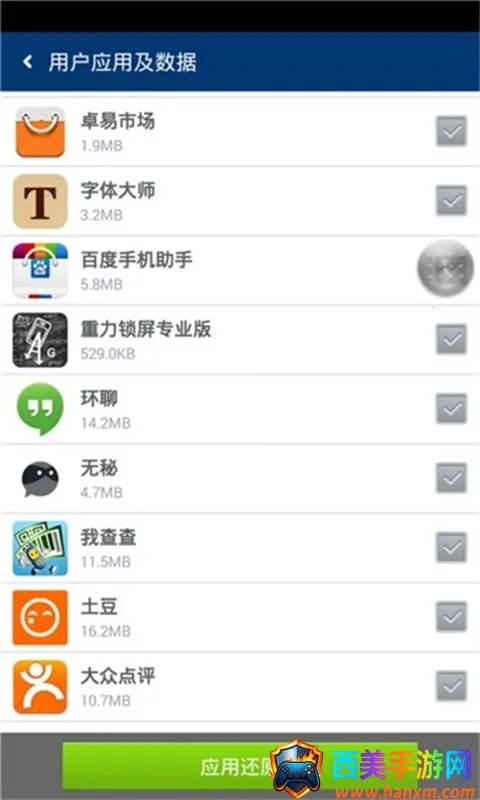The image size is (480, 800).
Task: Deselect the 我查查 checkbox
Action: (451, 547)
